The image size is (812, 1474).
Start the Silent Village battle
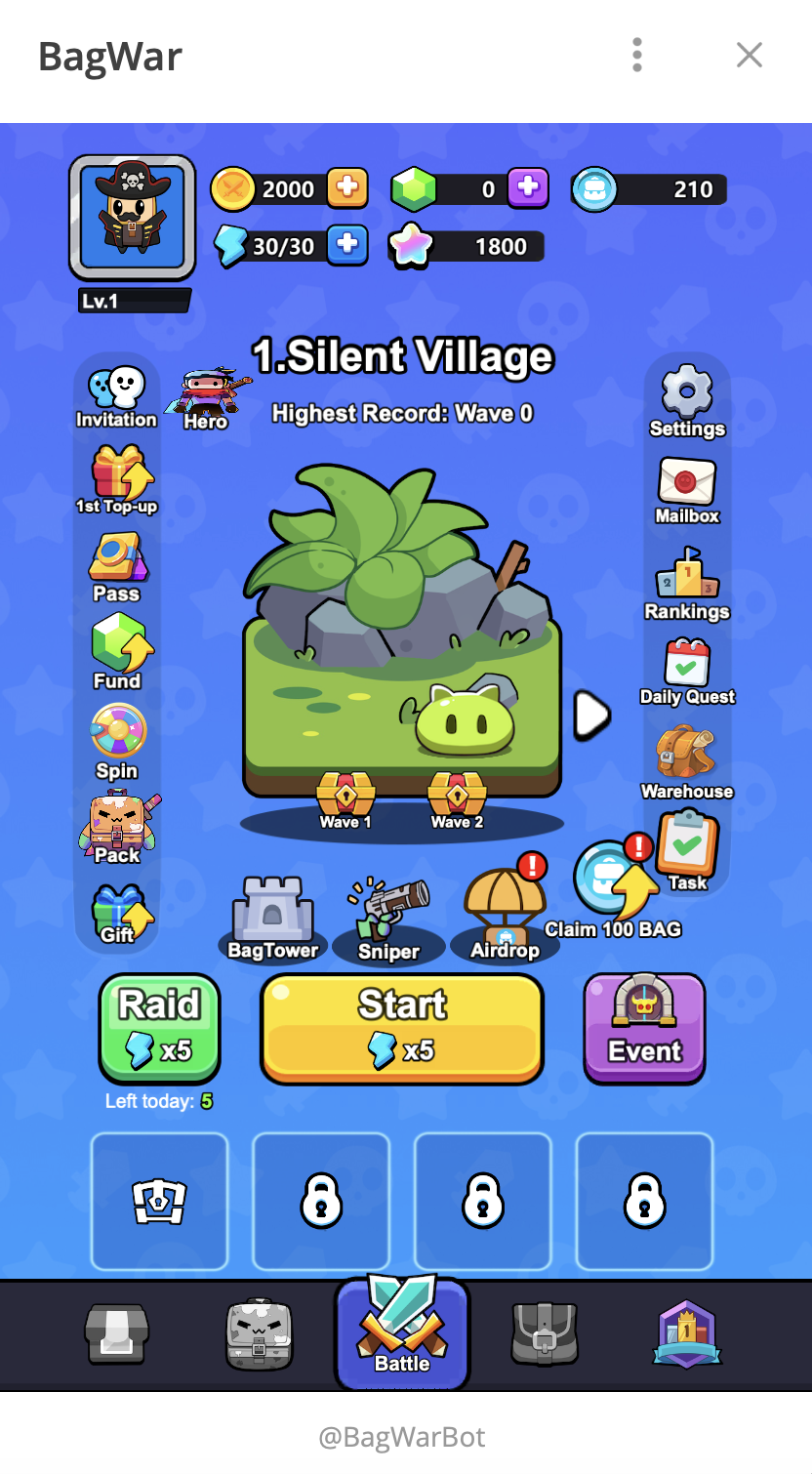point(401,1028)
